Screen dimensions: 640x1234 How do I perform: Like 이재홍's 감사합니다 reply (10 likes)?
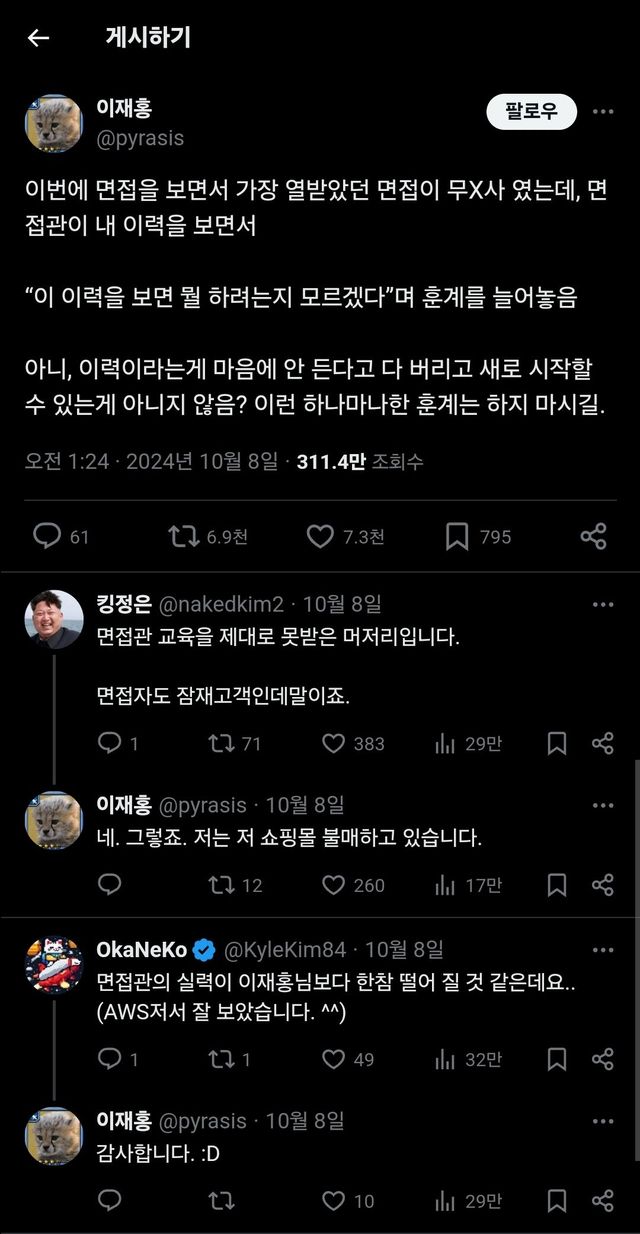[334, 1200]
